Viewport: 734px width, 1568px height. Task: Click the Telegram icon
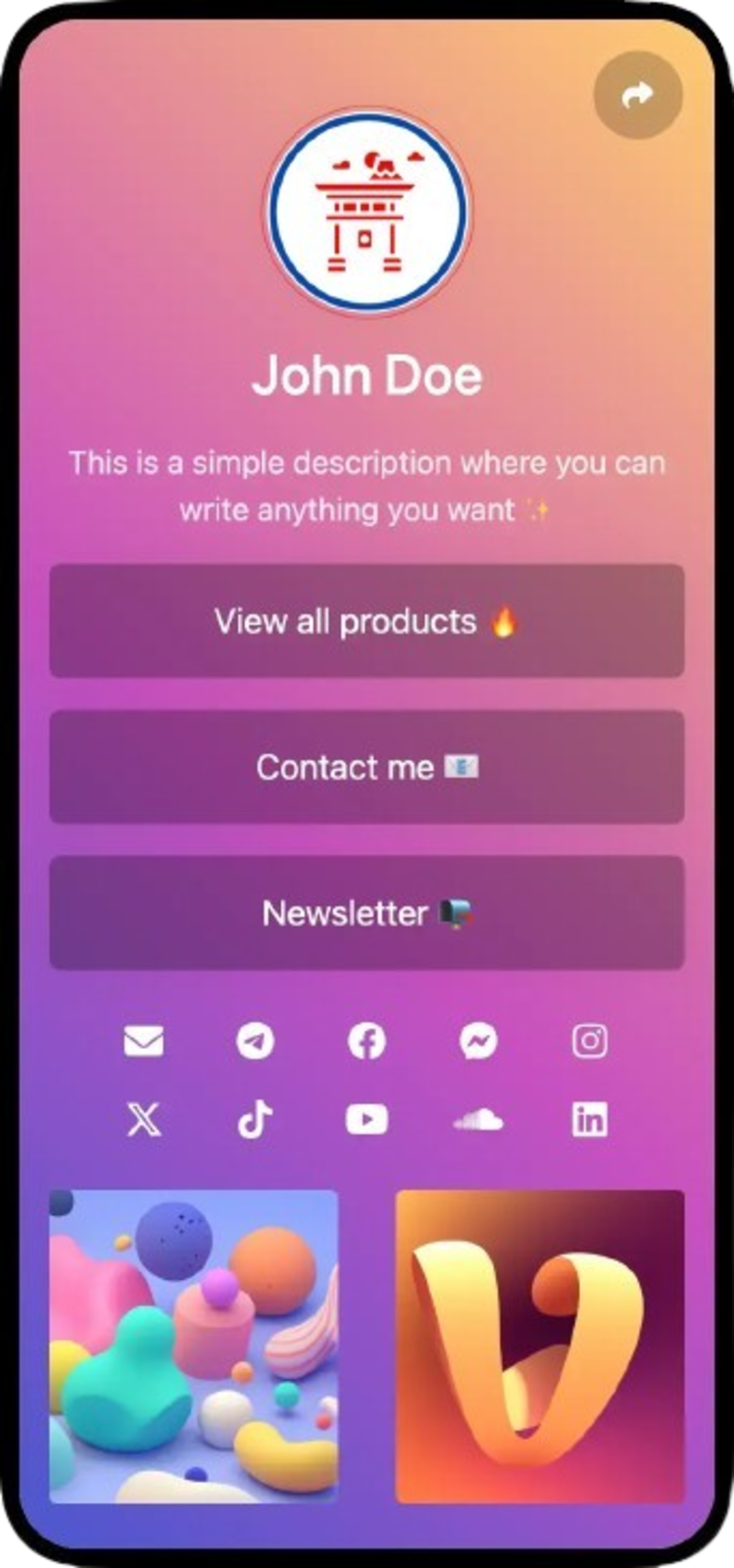click(256, 1042)
